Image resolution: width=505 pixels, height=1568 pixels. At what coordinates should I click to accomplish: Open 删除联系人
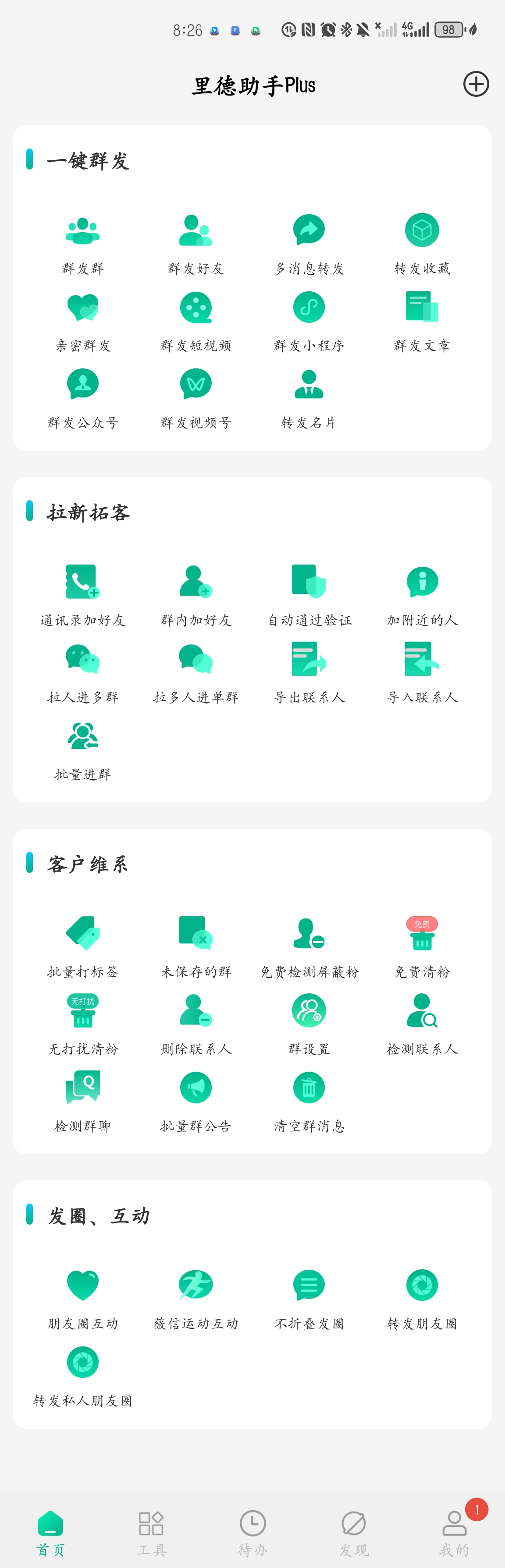tap(196, 1023)
